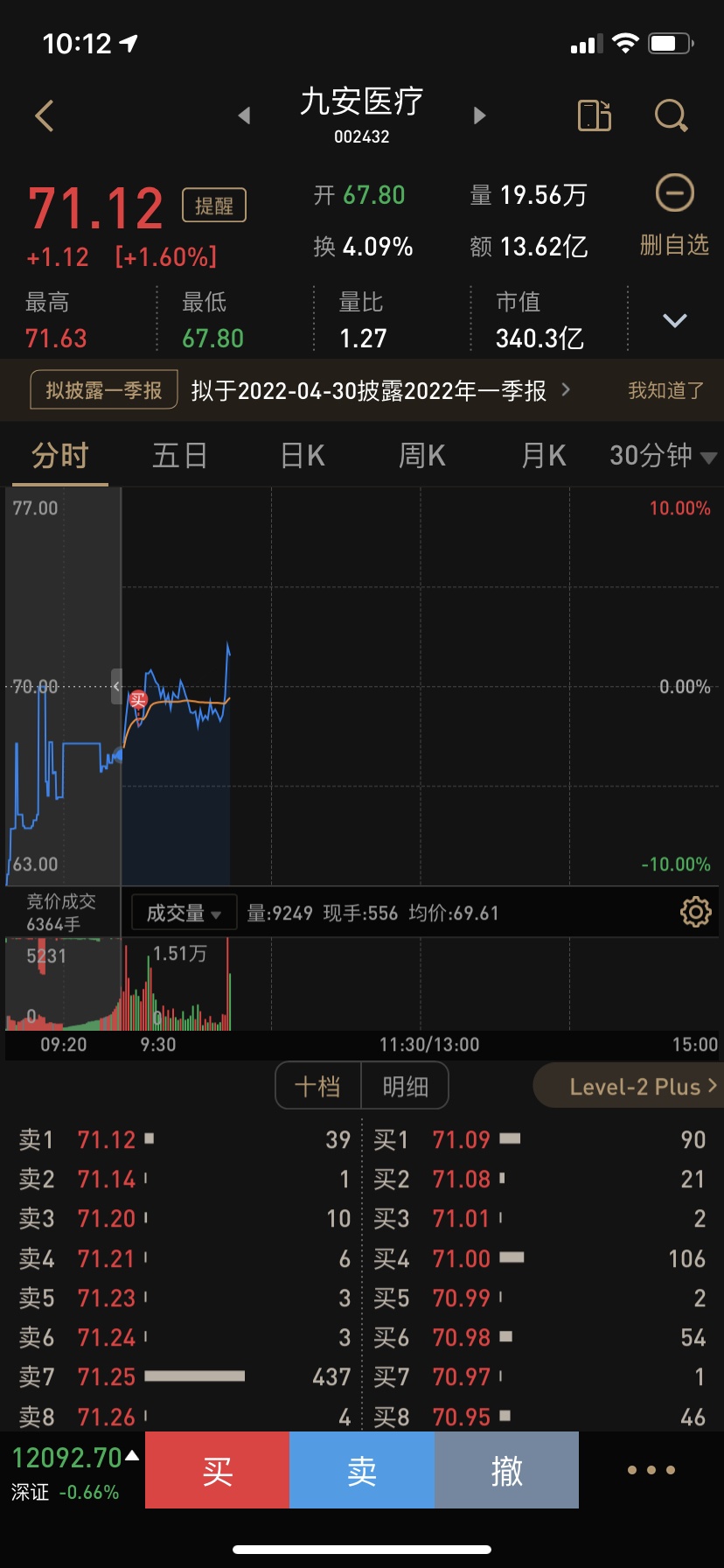Tap the blue 卖 sell button

[x=362, y=1470]
